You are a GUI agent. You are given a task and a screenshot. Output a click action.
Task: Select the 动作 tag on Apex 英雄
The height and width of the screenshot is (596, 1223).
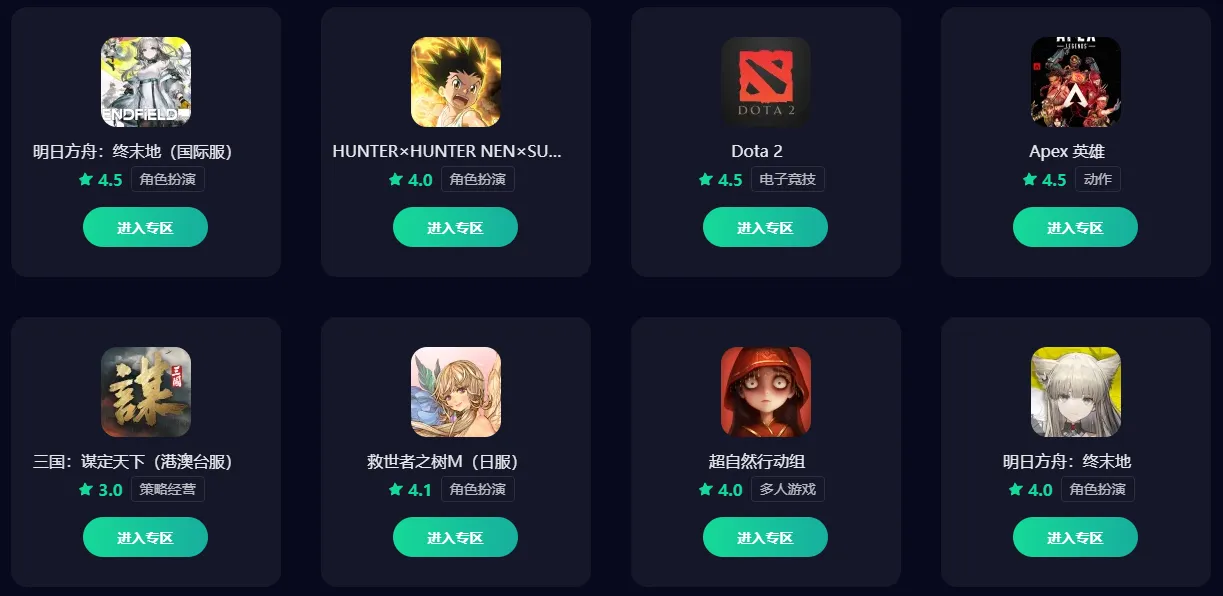(1097, 180)
